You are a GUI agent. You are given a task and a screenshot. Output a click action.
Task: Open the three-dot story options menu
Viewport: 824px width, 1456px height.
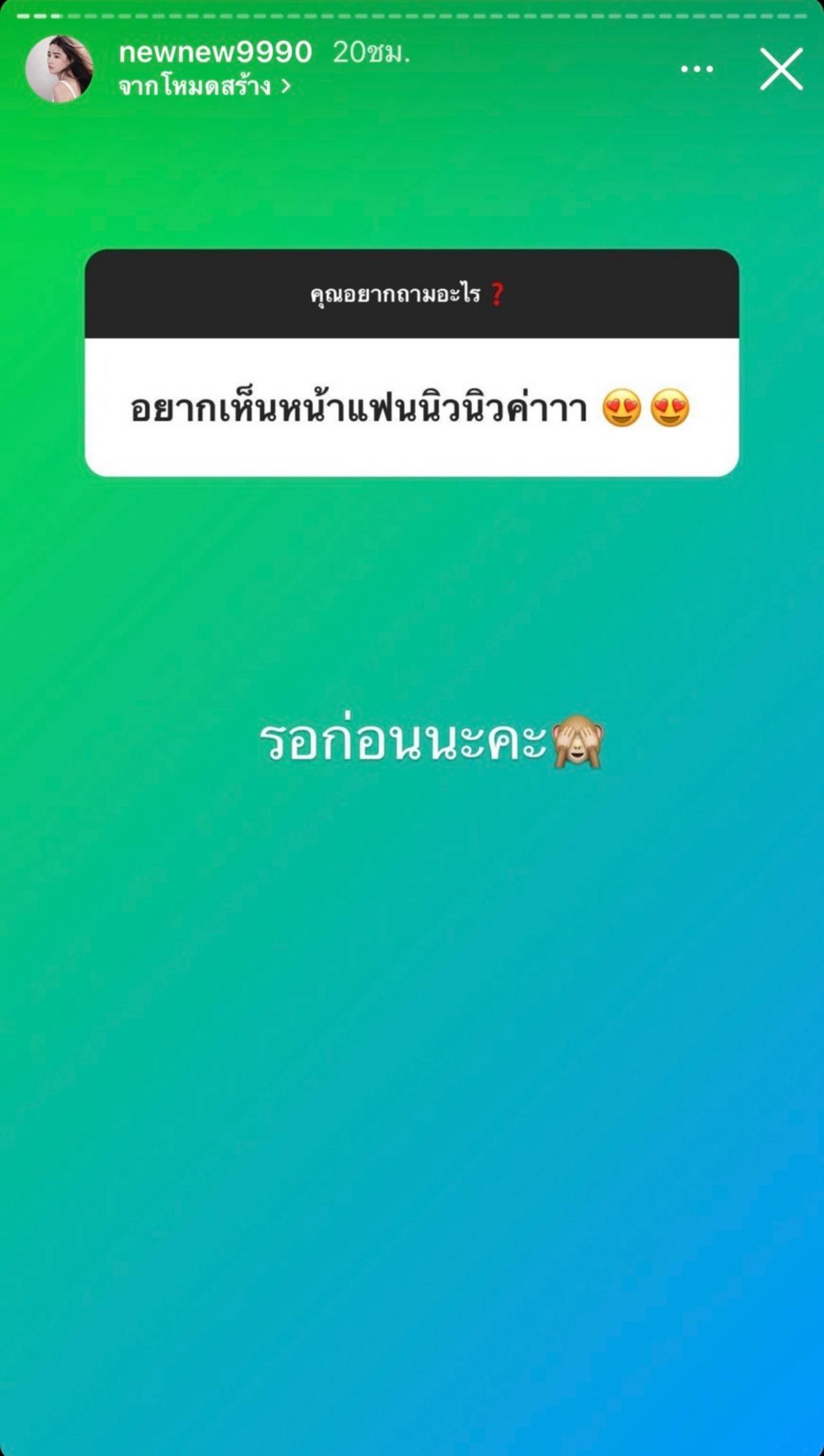click(x=697, y=69)
